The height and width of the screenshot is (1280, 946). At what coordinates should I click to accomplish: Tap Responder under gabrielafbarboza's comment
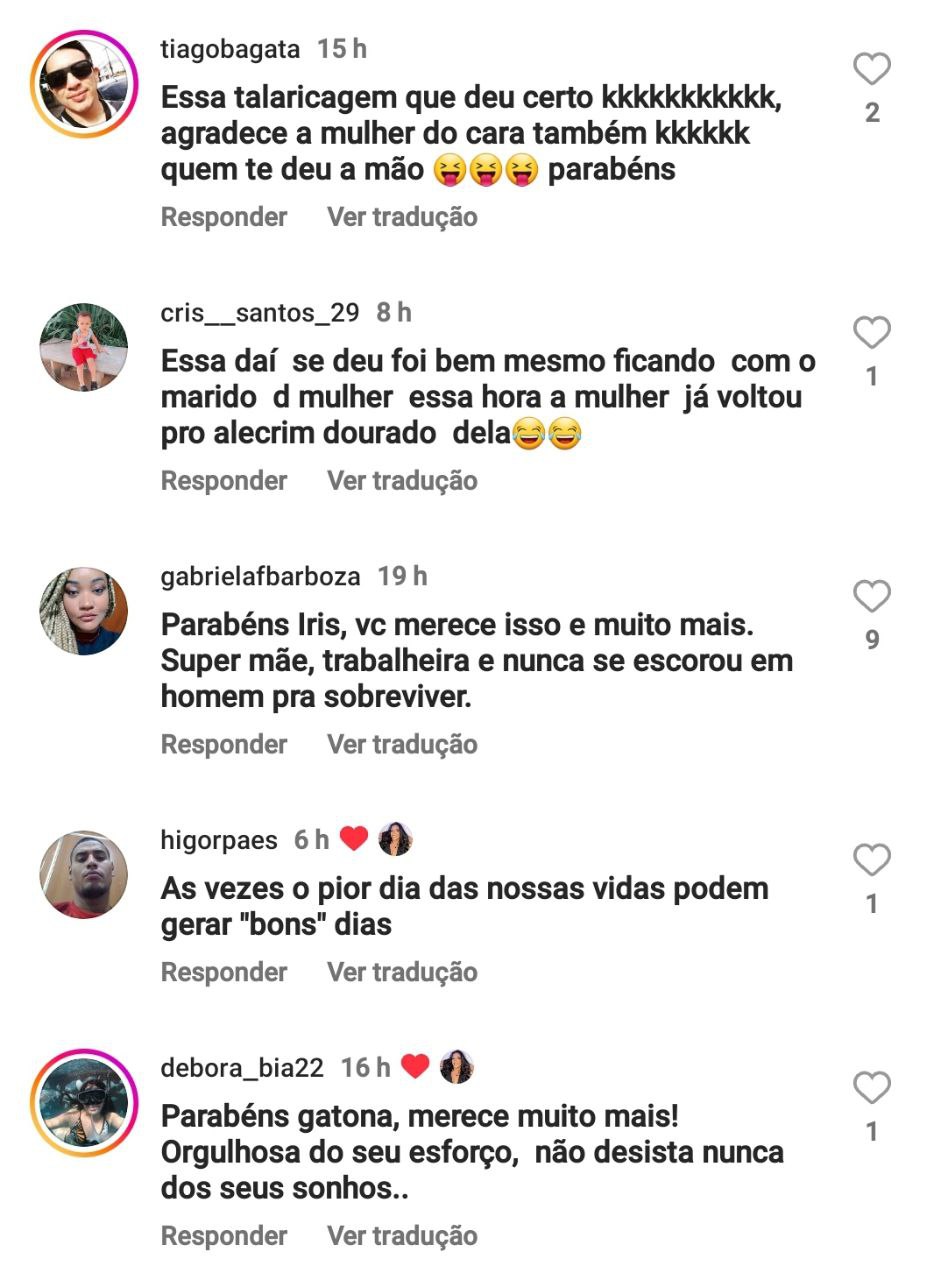click(224, 745)
